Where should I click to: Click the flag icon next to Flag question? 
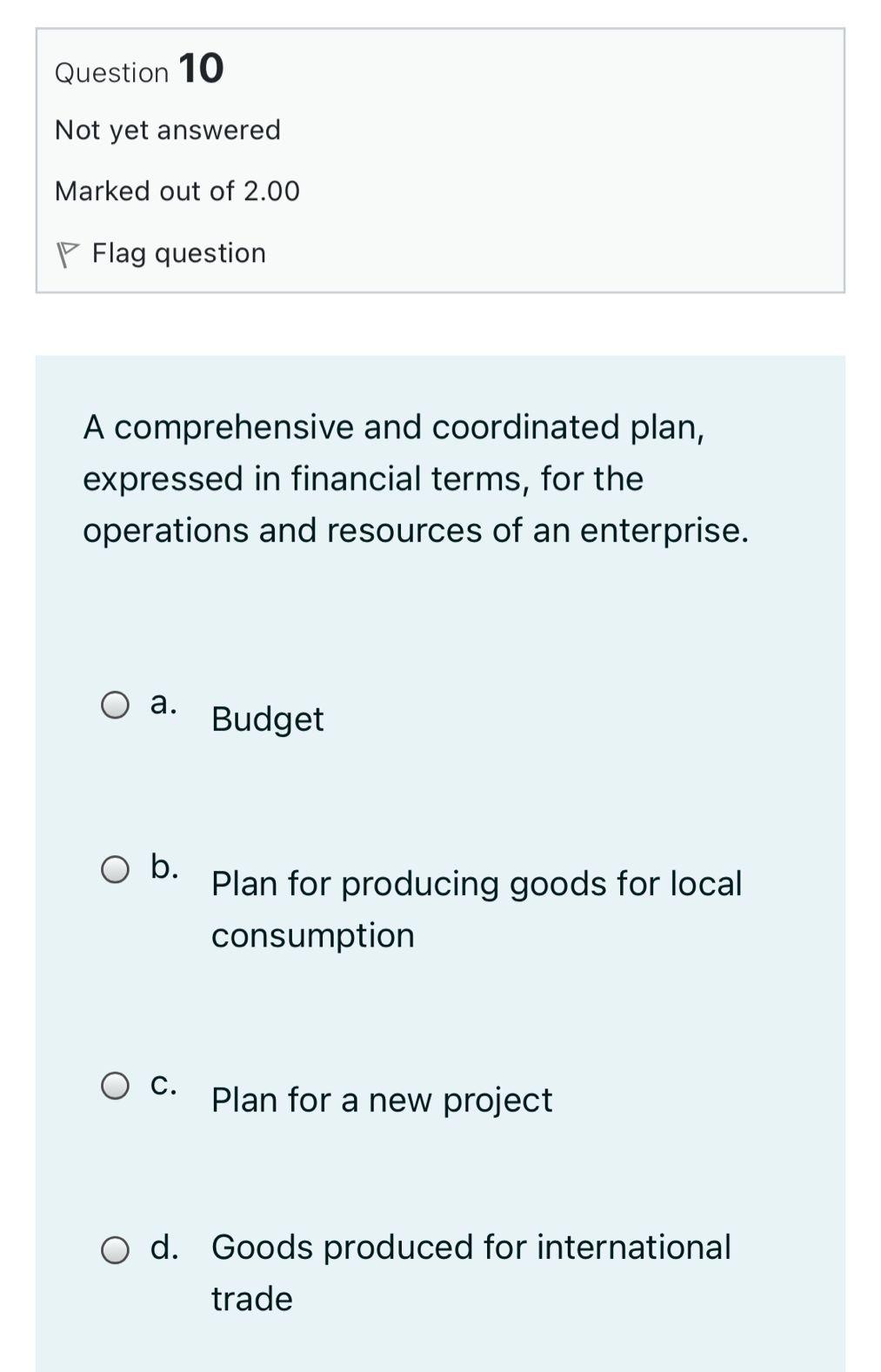tap(65, 253)
